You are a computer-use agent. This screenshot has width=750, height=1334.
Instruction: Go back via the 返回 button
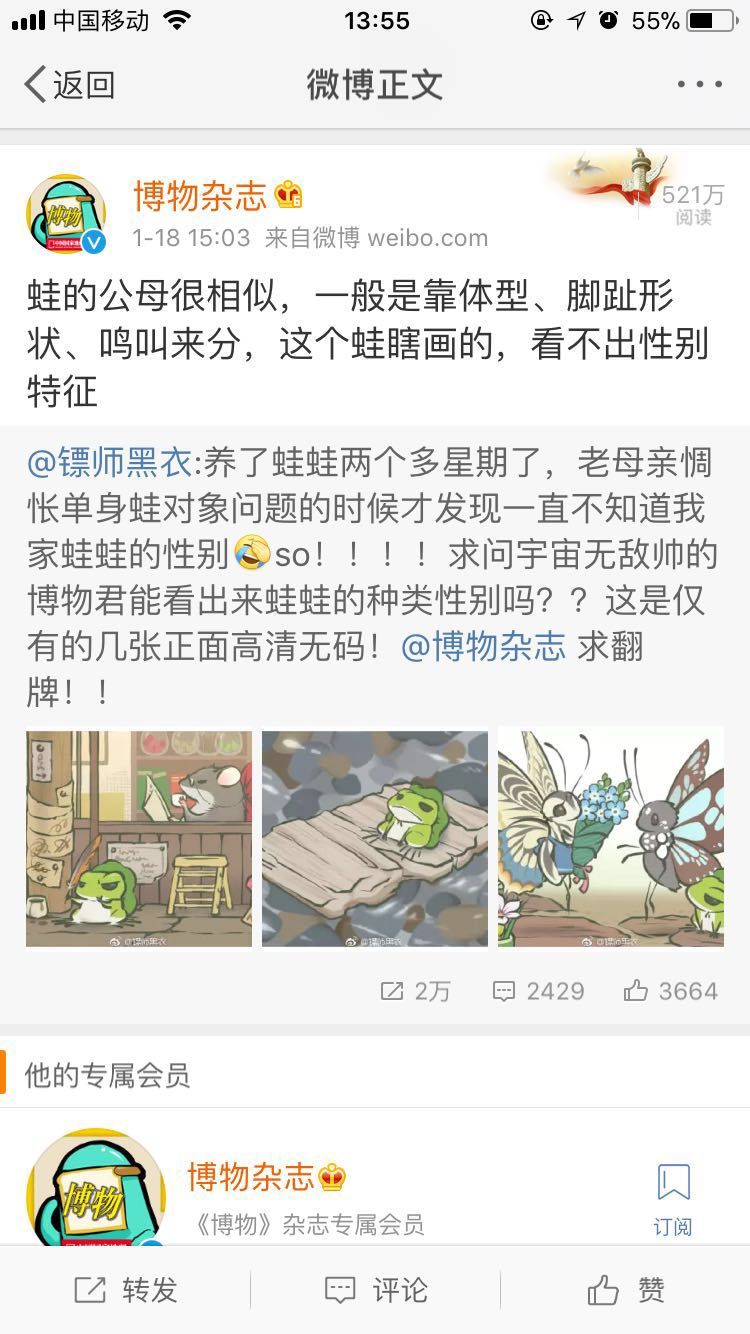point(68,85)
